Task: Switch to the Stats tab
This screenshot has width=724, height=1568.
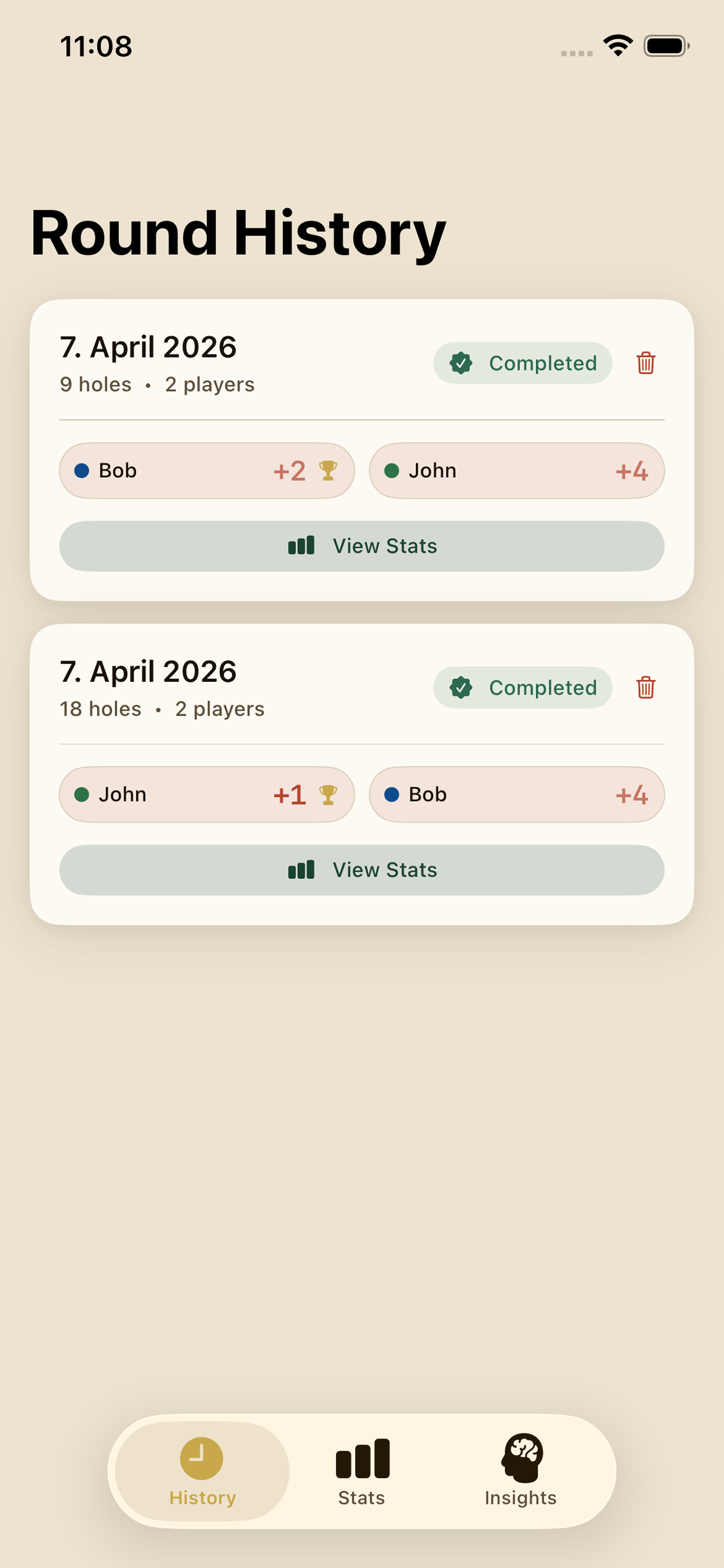Action: click(362, 1470)
